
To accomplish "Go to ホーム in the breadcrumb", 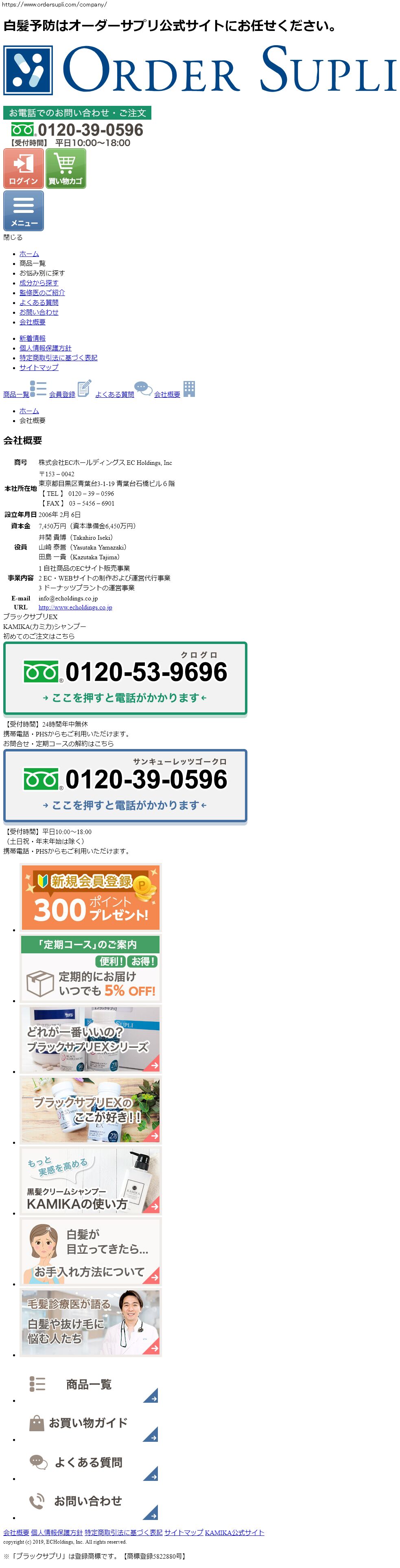I will (29, 411).
